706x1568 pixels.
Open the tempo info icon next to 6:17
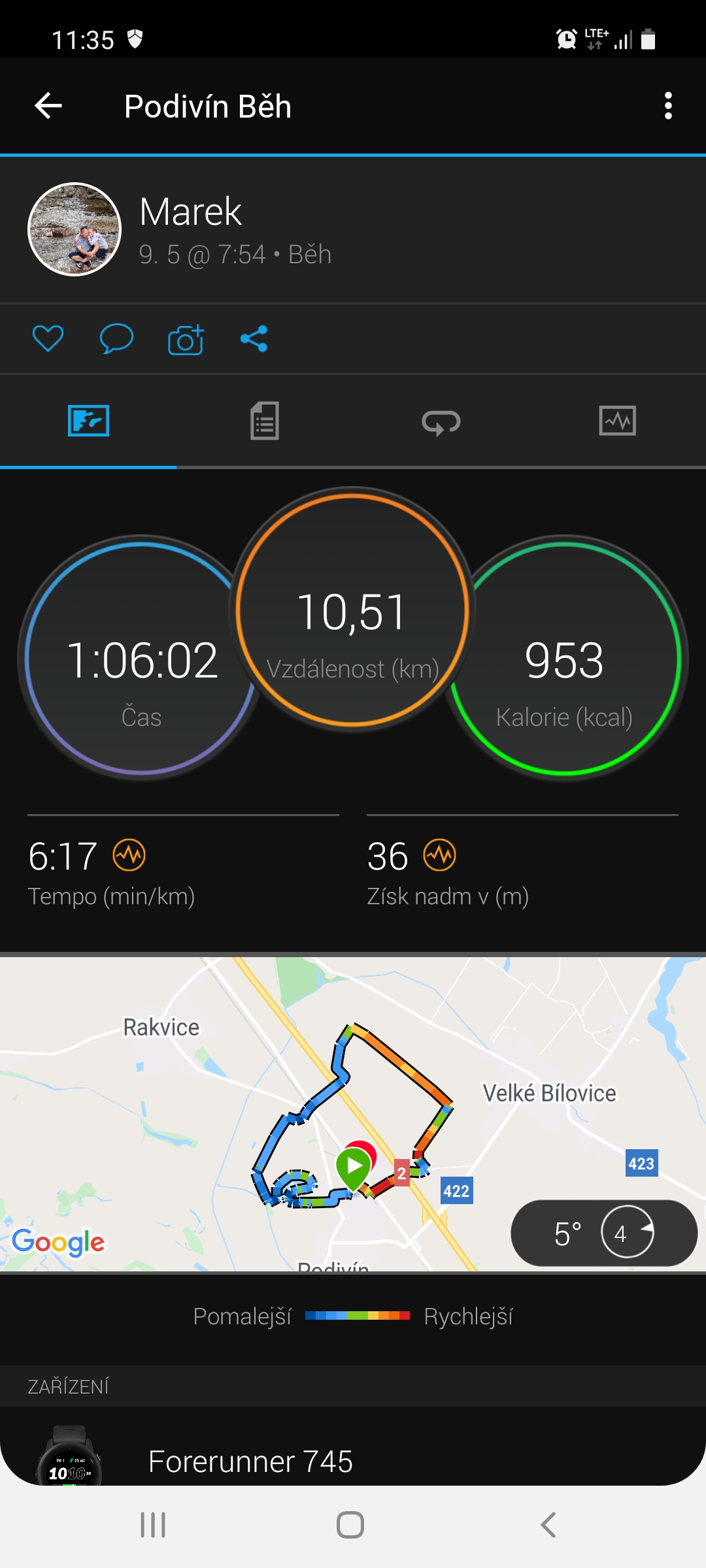tap(129, 855)
